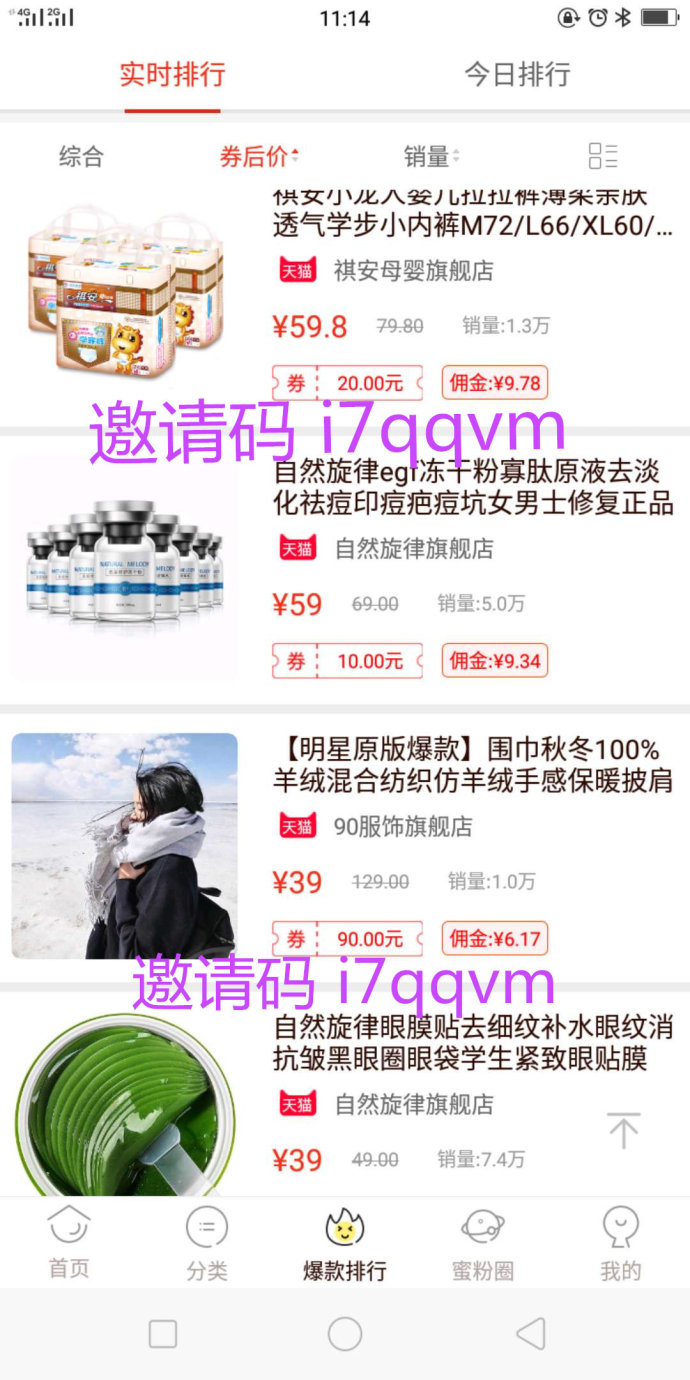
Task: Open the 自然旋律眼膜贴 product
Action: coord(345,1095)
